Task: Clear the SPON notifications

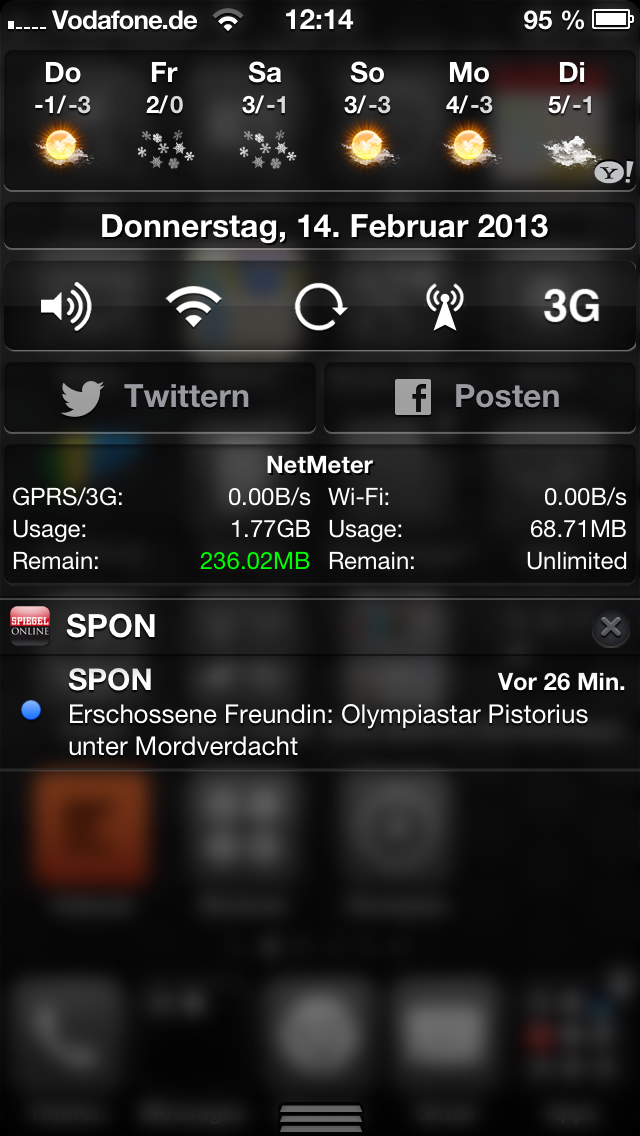Action: click(x=611, y=627)
